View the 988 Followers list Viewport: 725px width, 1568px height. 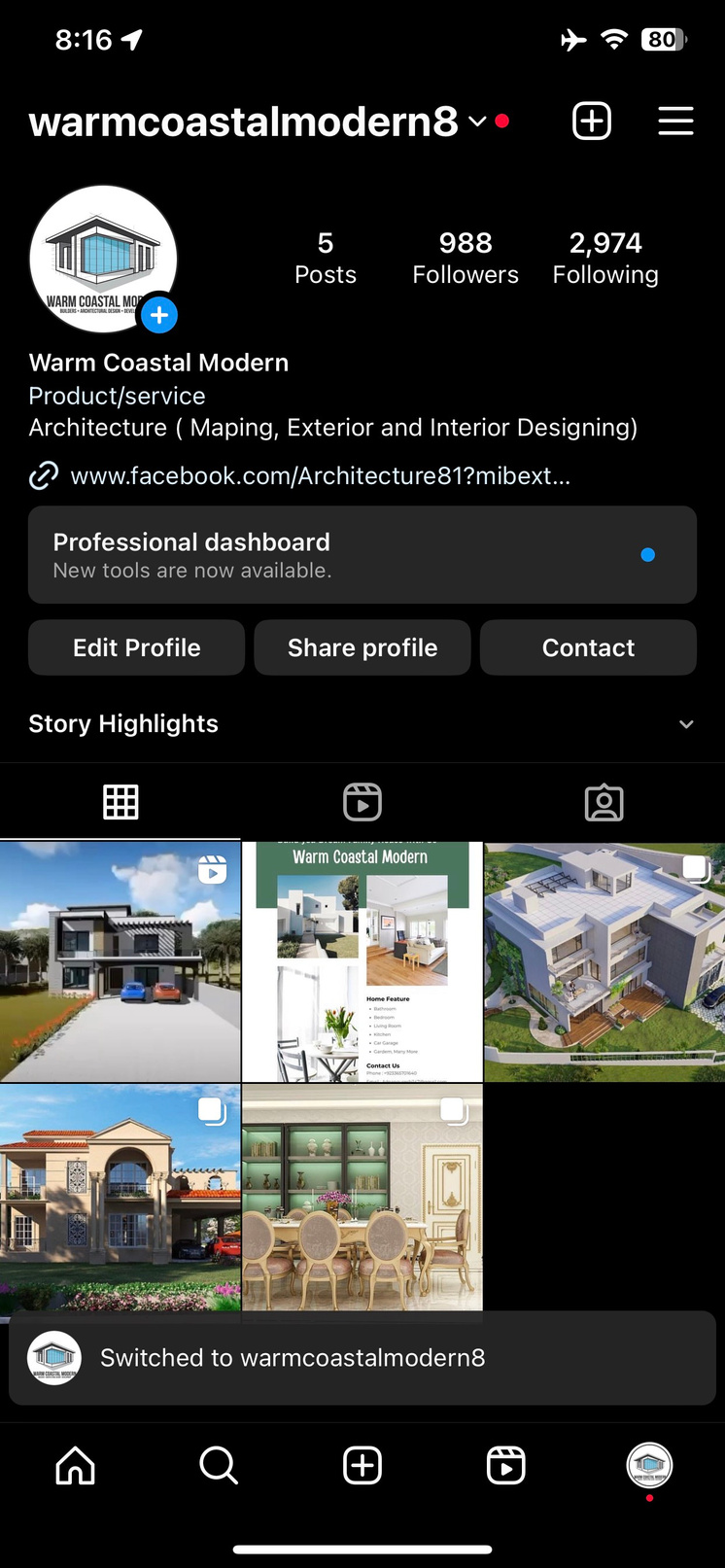pos(466,259)
